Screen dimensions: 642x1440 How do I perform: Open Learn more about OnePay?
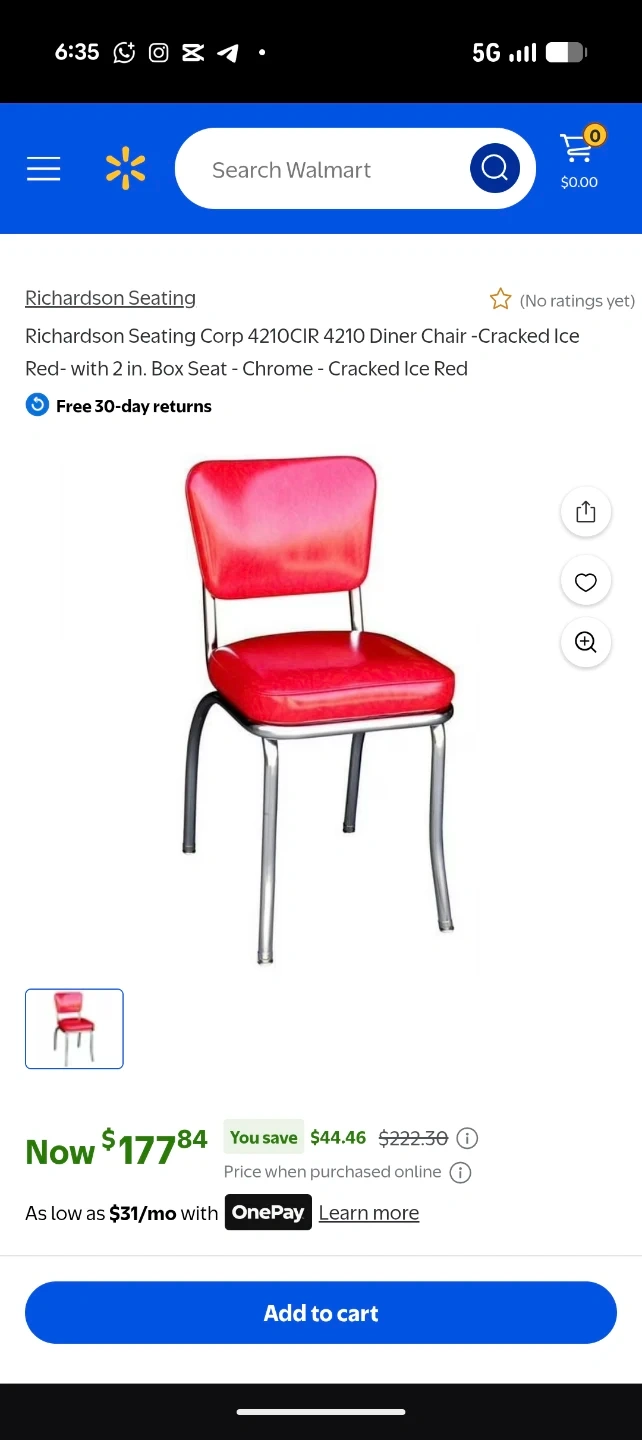(369, 1213)
